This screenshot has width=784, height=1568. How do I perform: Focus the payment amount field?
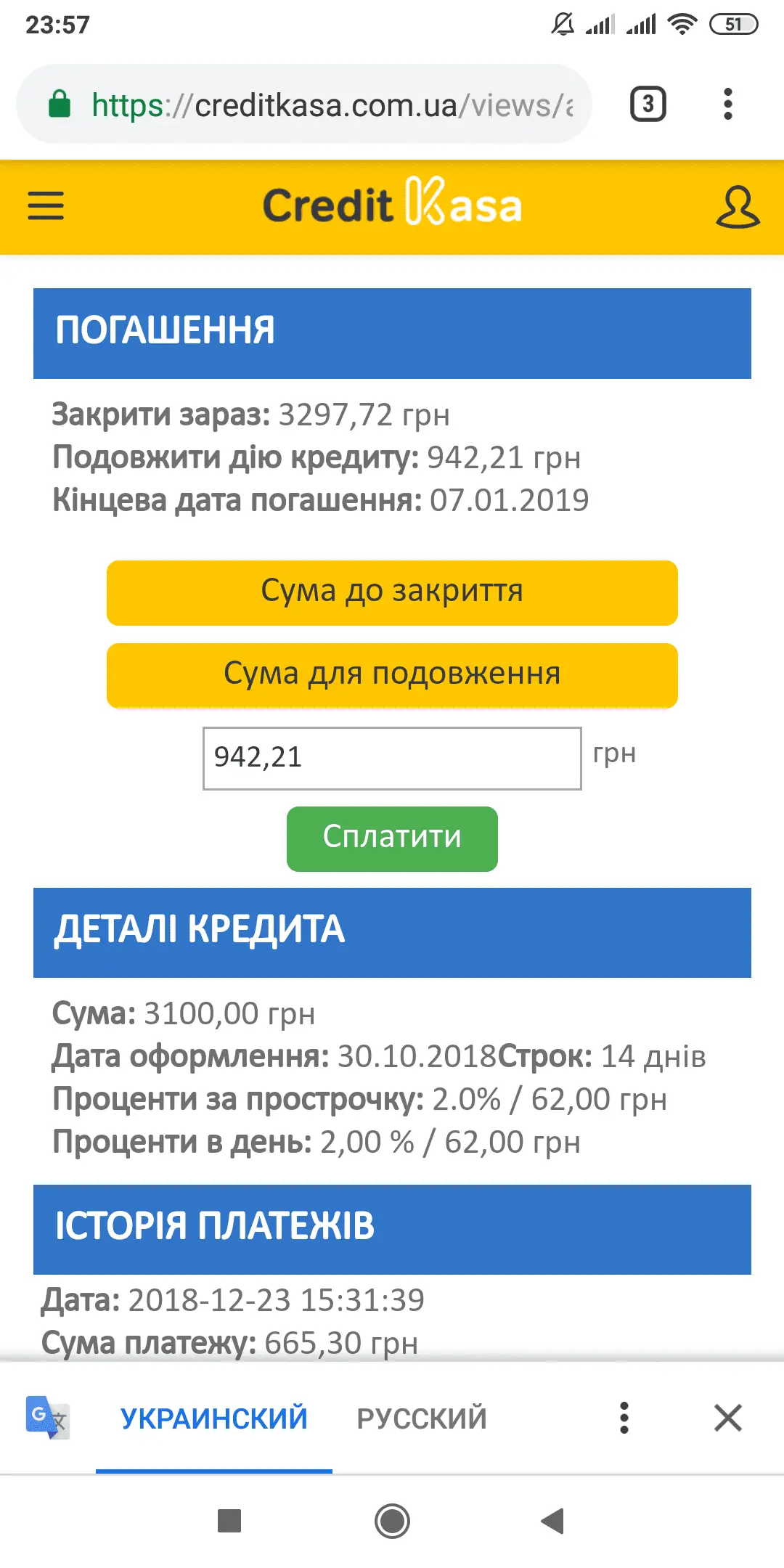coord(392,758)
